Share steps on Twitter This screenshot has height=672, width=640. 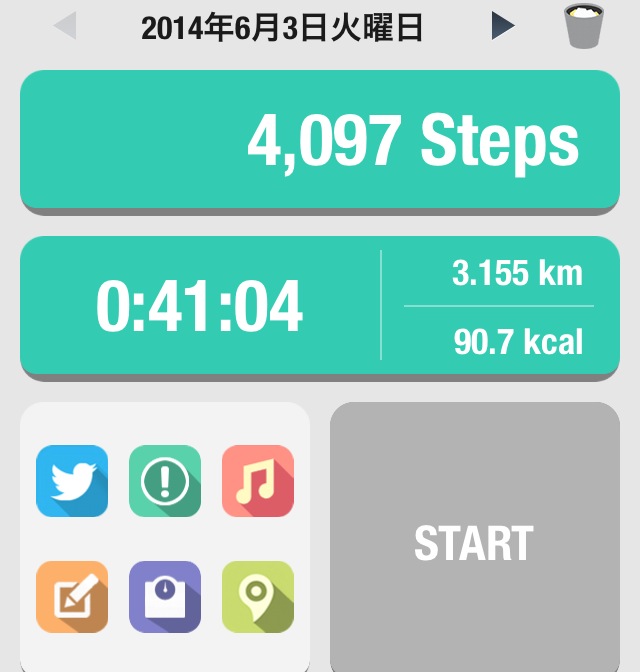pyautogui.click(x=72, y=481)
